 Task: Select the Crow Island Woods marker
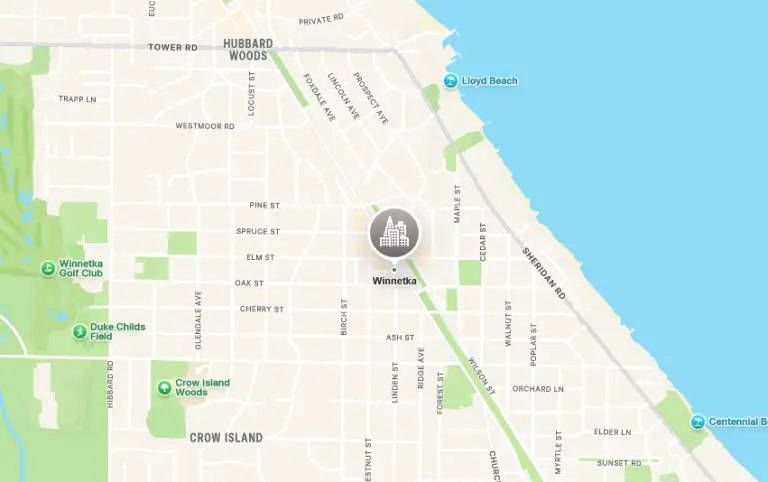coord(164,387)
